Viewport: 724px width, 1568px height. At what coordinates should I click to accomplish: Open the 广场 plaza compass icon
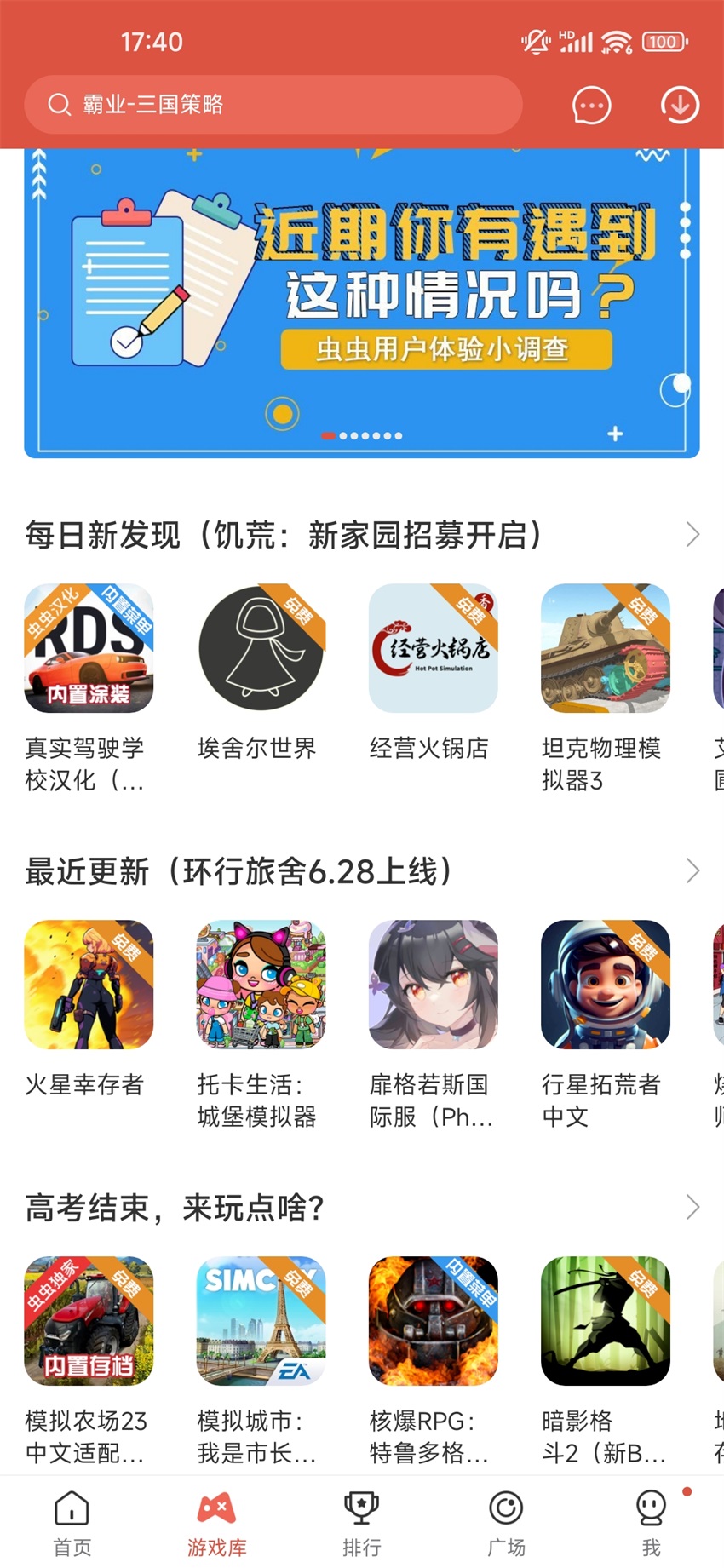click(x=506, y=1508)
